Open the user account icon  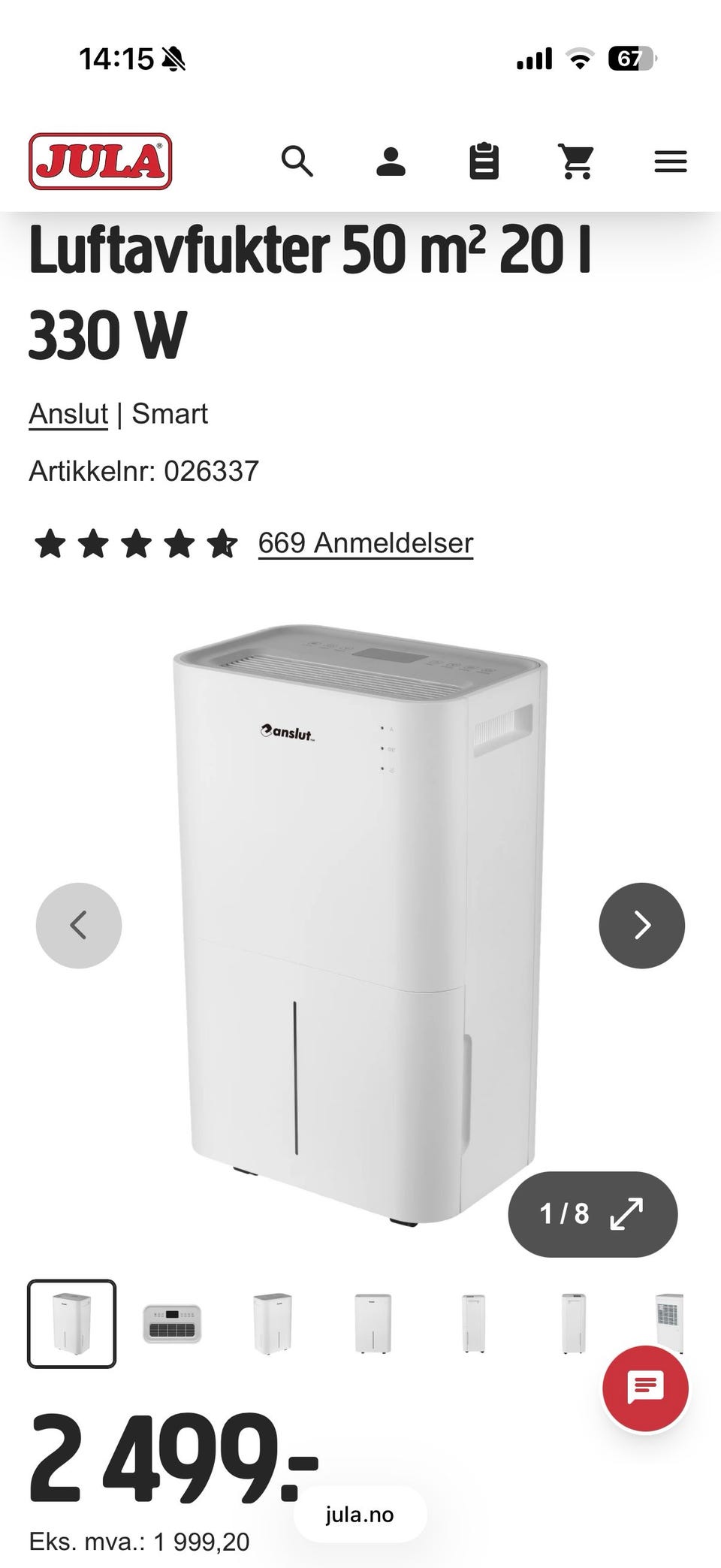click(x=391, y=162)
